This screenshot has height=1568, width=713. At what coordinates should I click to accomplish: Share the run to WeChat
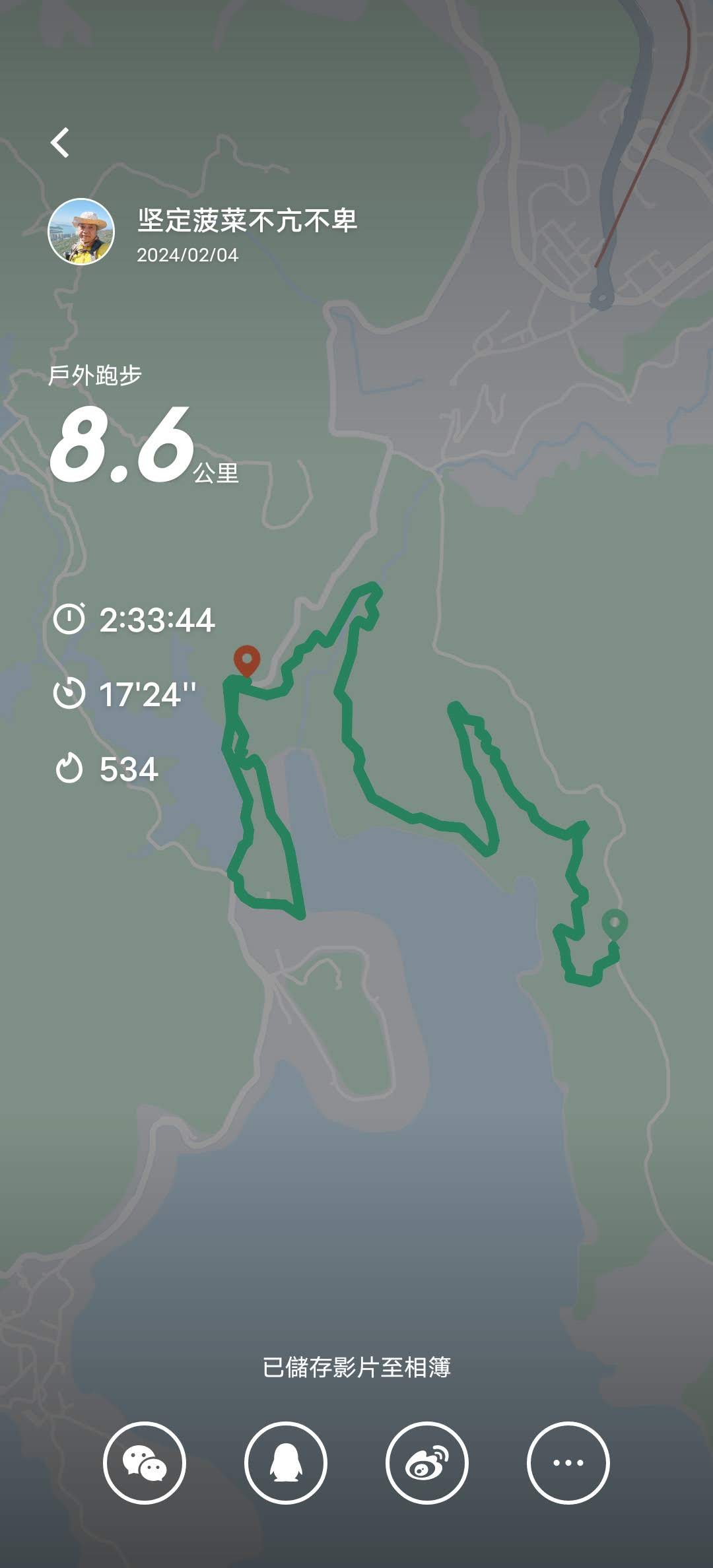[145, 1462]
